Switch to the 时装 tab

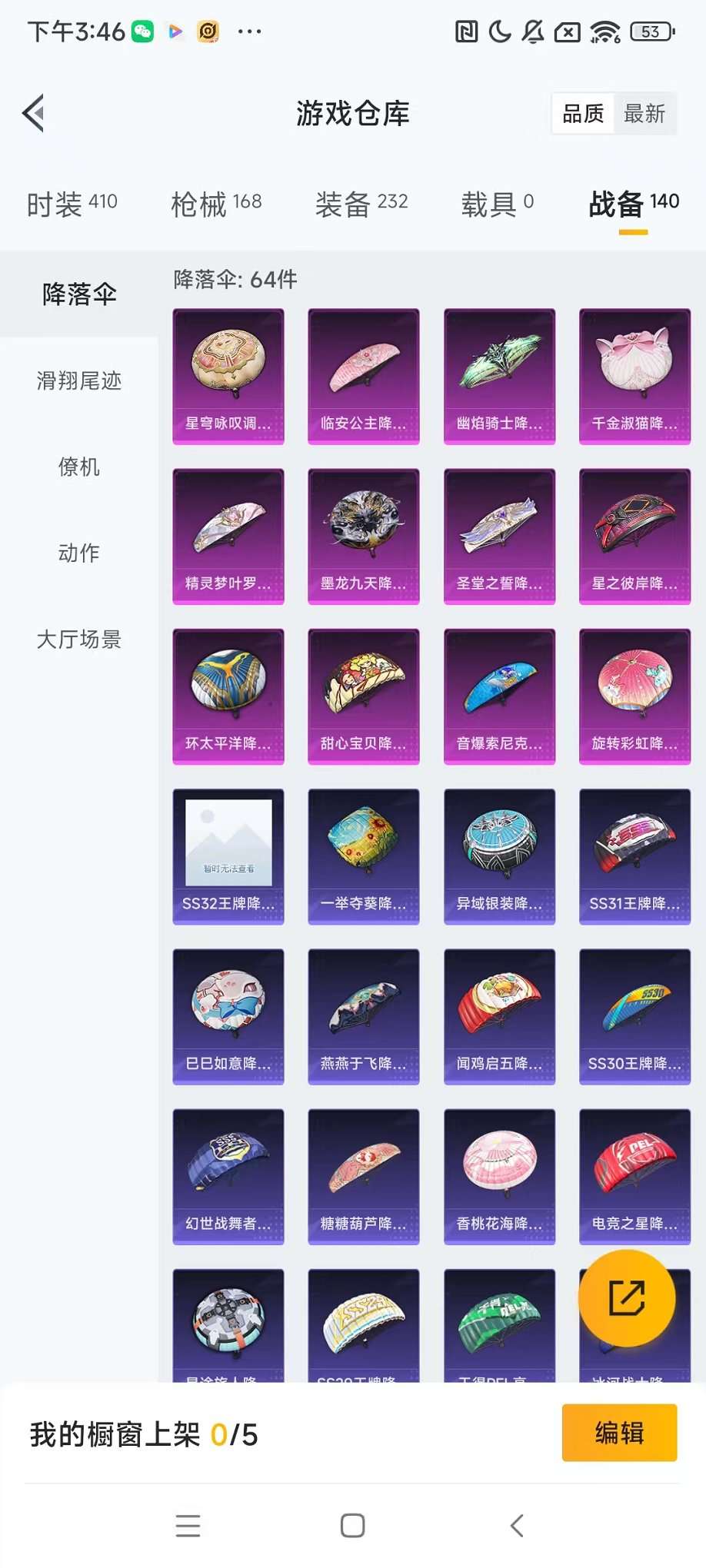(x=72, y=204)
